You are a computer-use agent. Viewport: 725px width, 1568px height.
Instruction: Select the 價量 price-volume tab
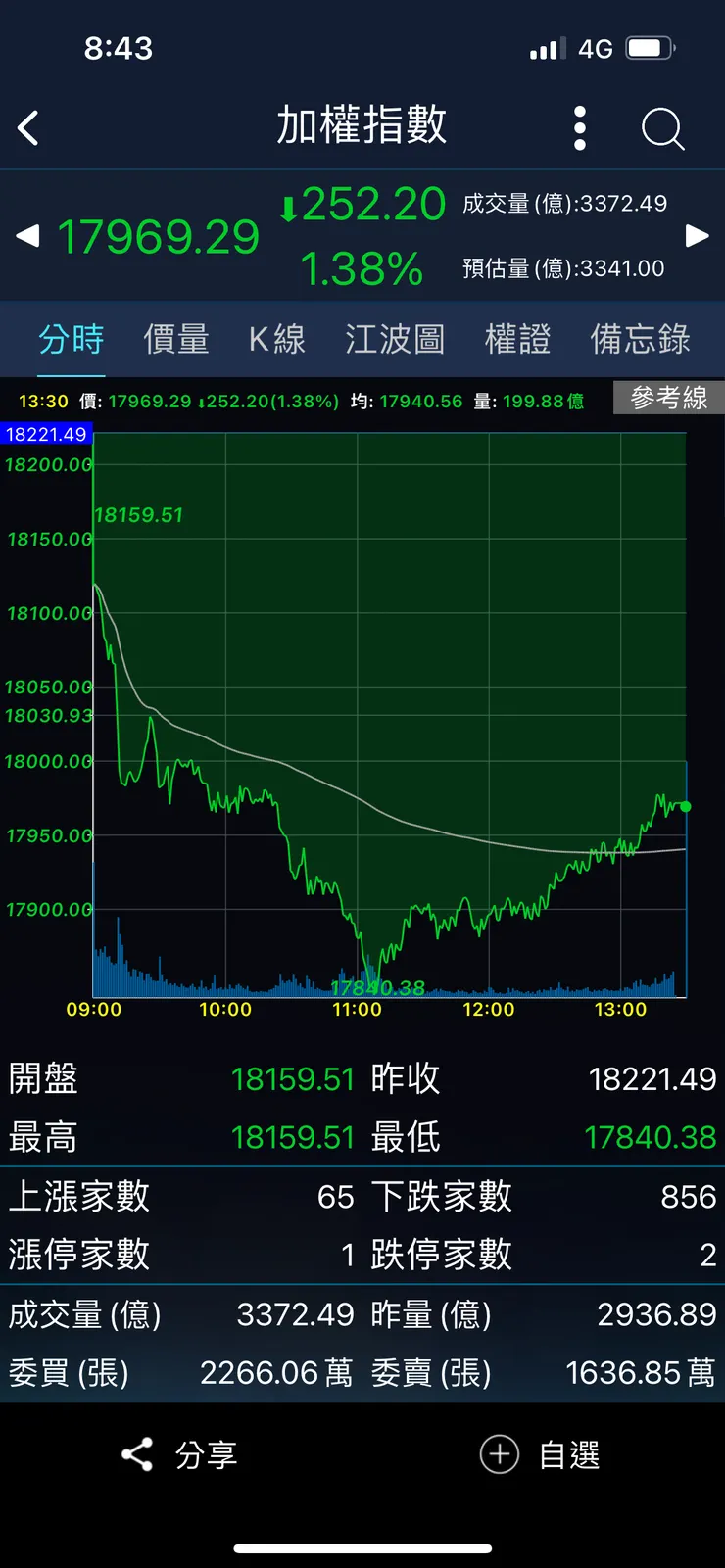click(176, 339)
